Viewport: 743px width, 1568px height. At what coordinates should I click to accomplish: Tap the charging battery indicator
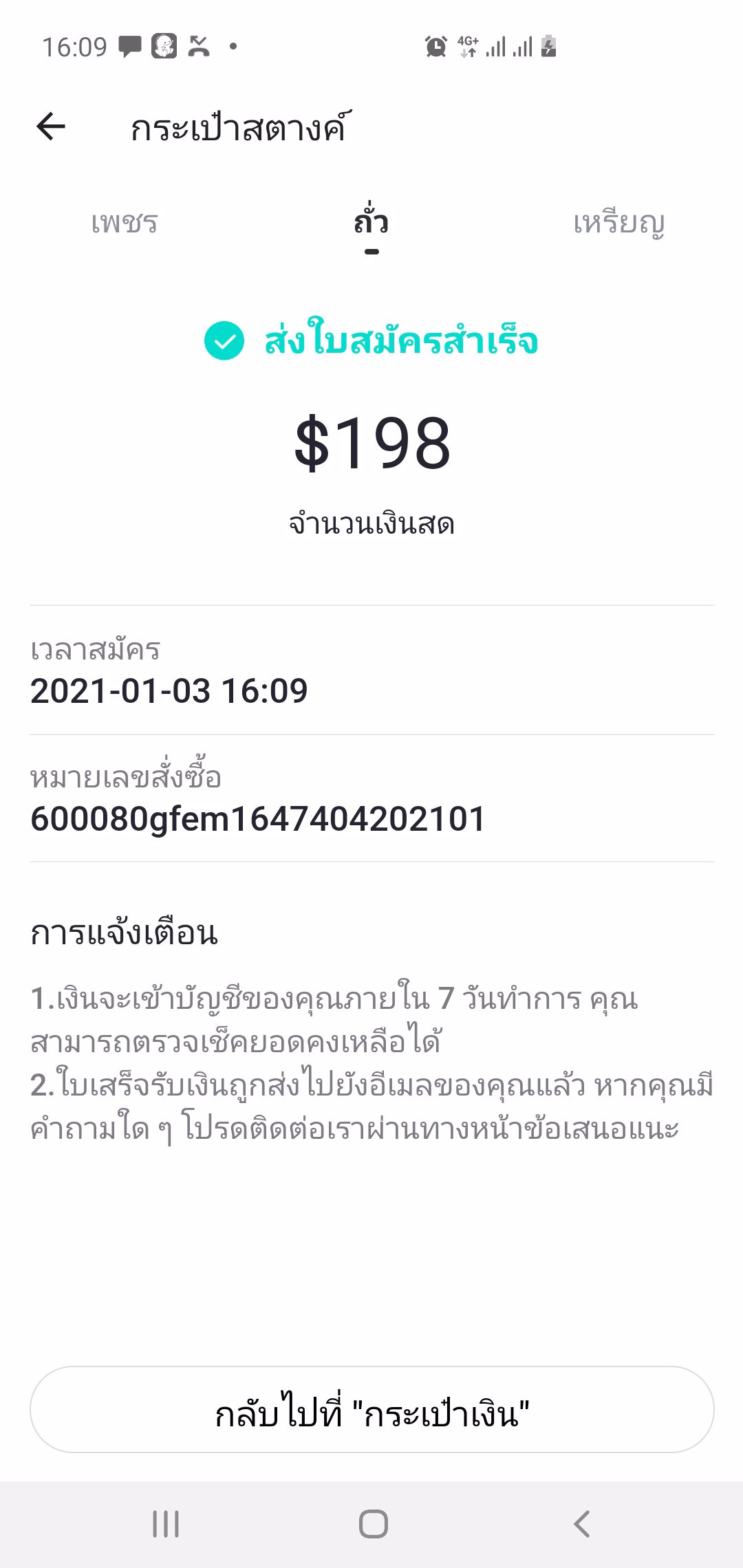(547, 46)
